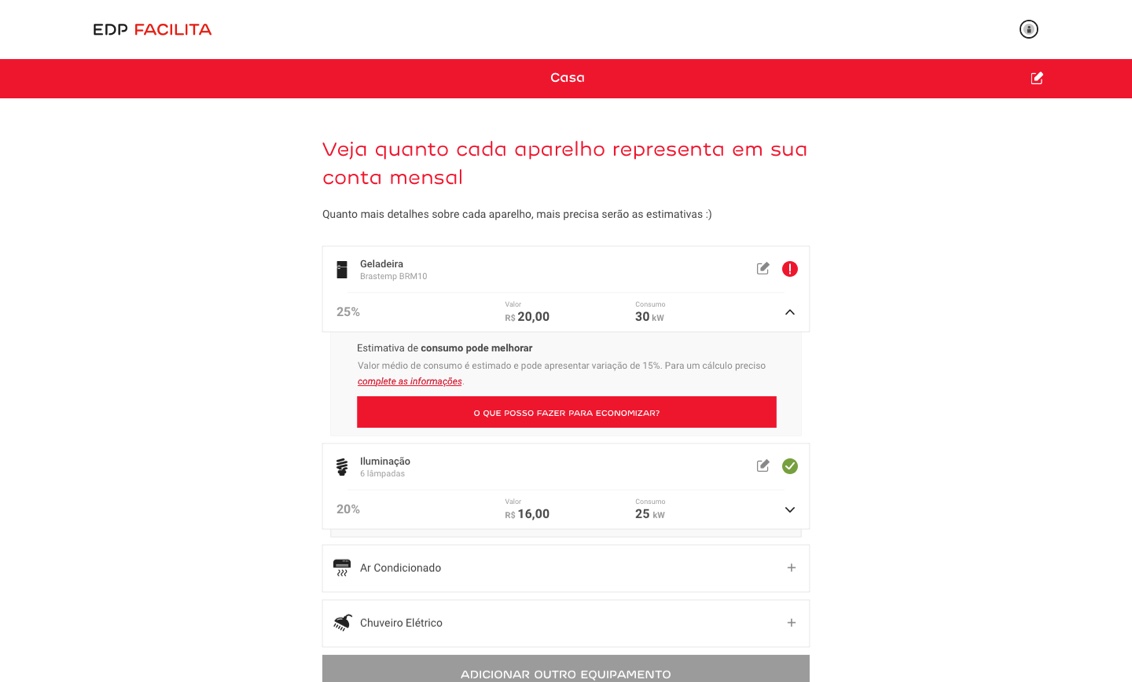Tap the red alert icon on Geladeira

point(790,269)
